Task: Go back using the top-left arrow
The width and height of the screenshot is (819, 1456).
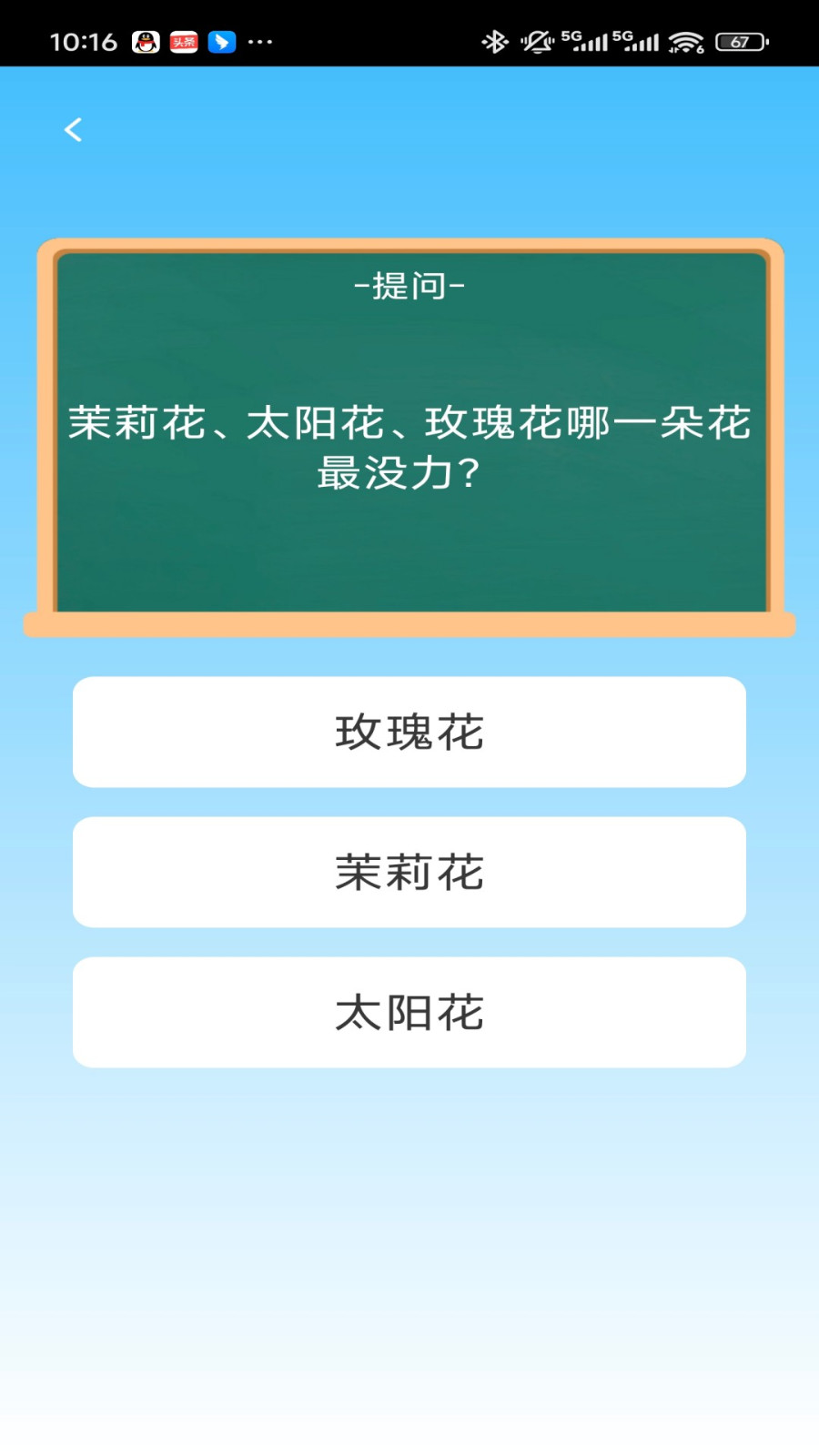Action: [74, 130]
